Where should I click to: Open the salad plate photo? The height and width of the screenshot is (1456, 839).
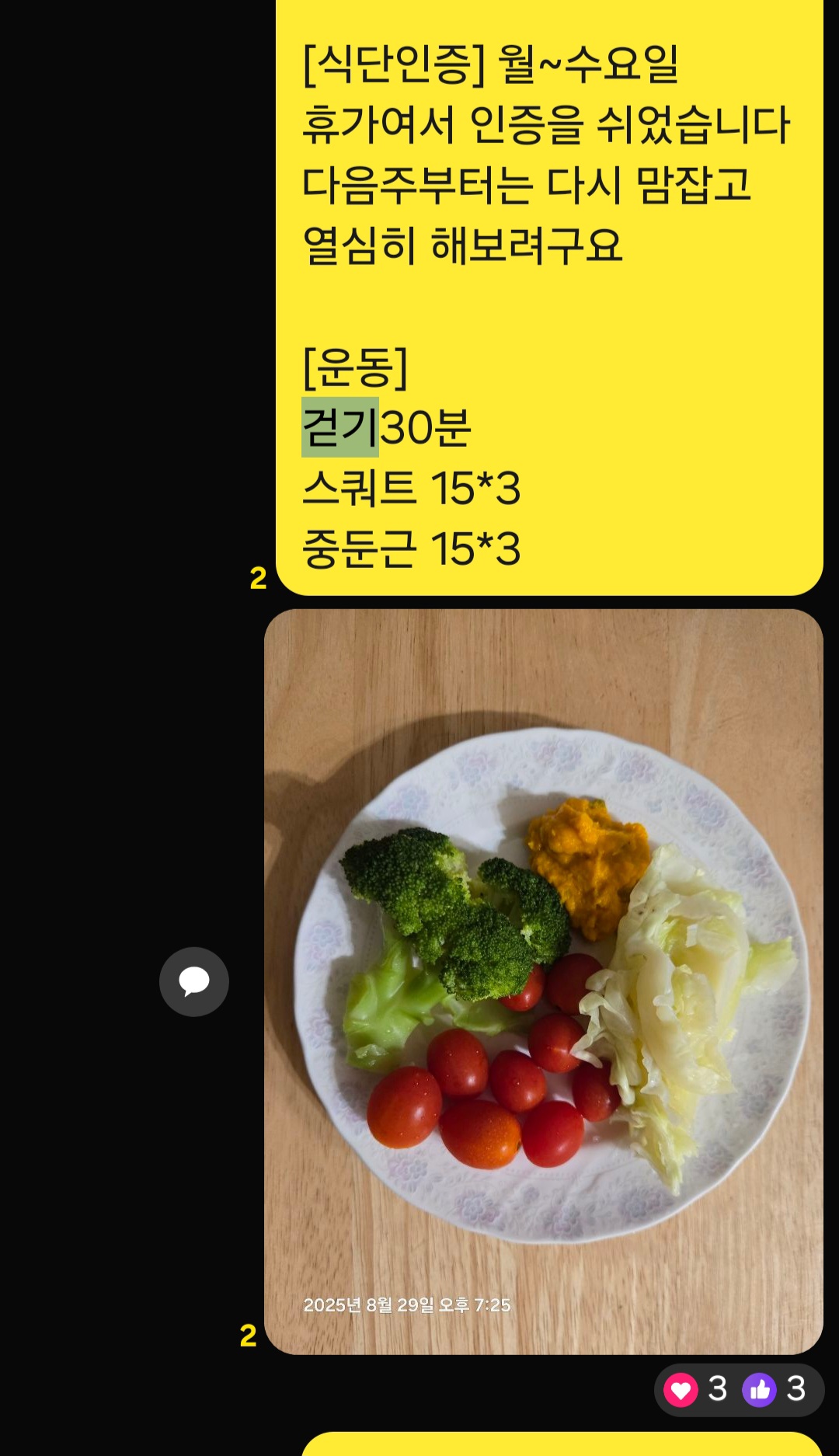(x=544, y=981)
